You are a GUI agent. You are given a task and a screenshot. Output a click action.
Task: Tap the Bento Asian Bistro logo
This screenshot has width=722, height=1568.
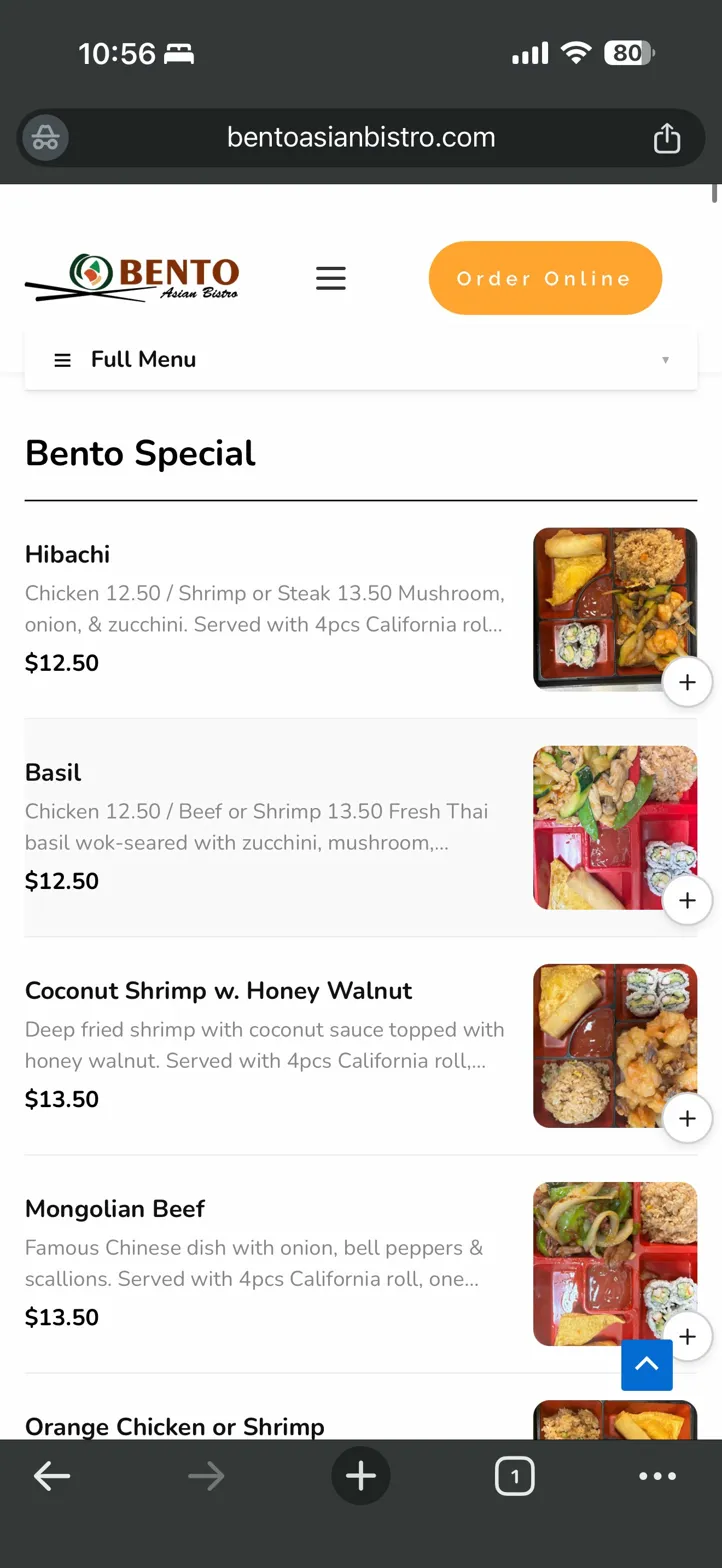(x=131, y=277)
